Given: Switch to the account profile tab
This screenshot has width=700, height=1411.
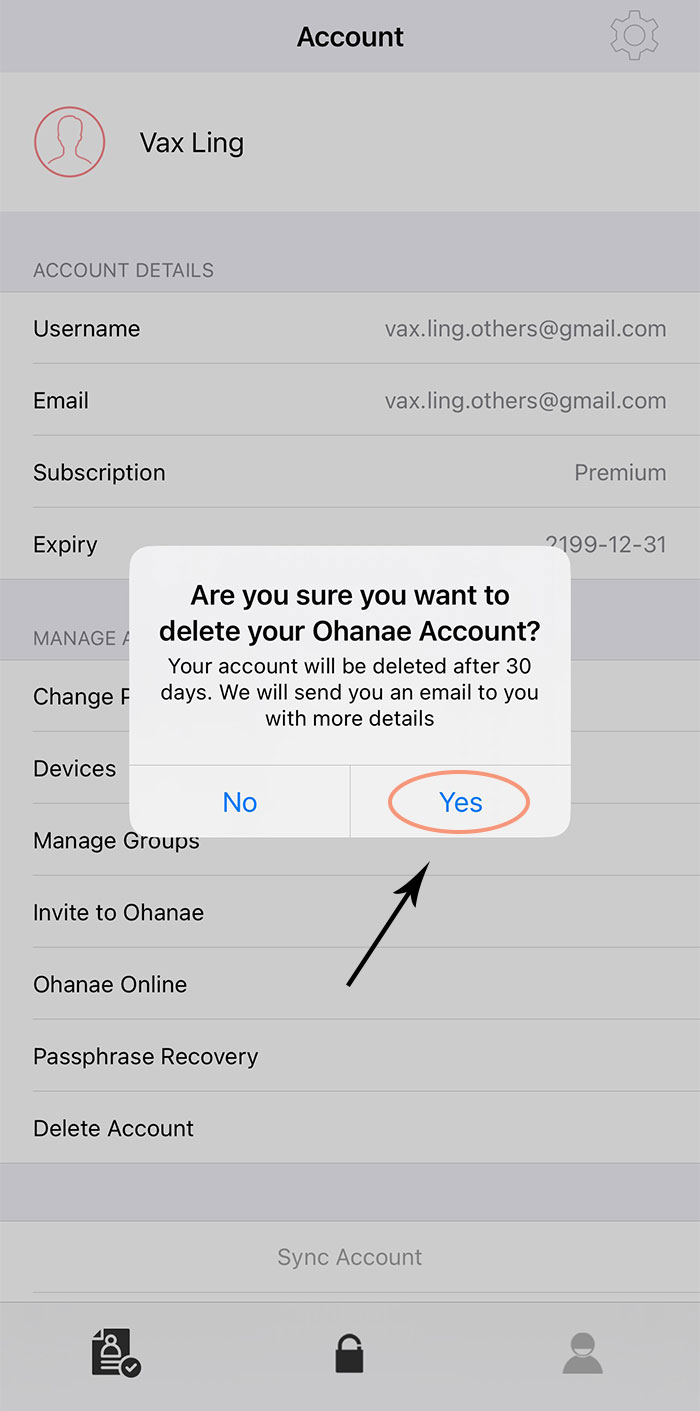Looking at the screenshot, I should point(583,1353).
